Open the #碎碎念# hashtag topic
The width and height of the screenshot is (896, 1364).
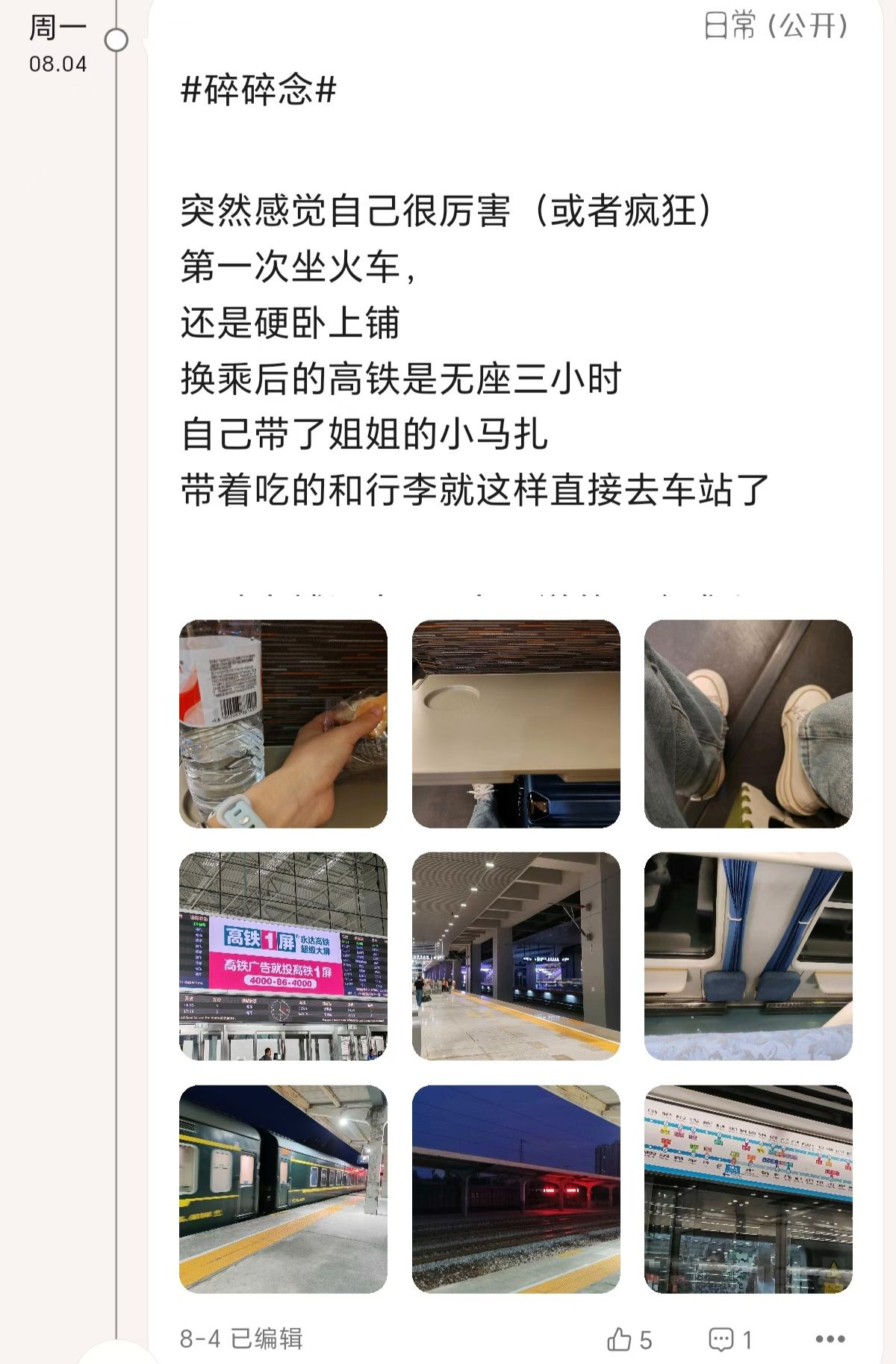258,91
